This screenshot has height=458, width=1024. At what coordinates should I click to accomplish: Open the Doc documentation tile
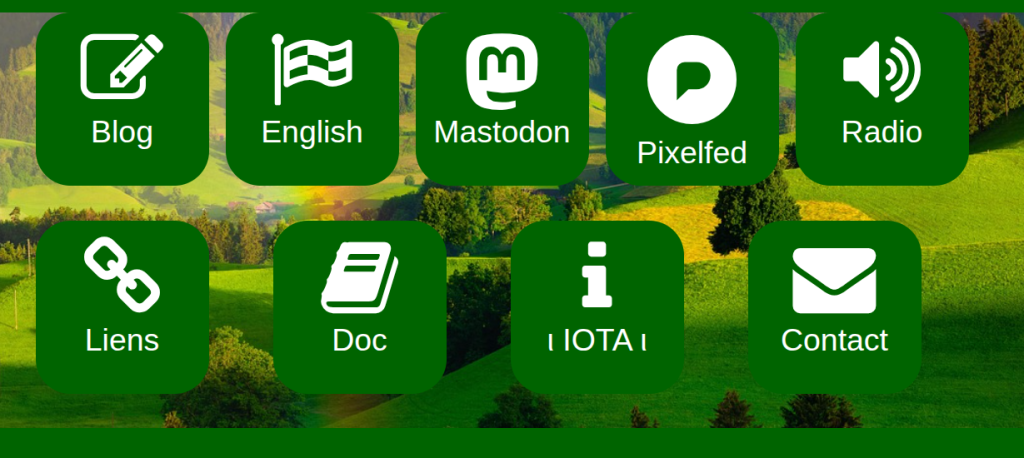tap(359, 306)
